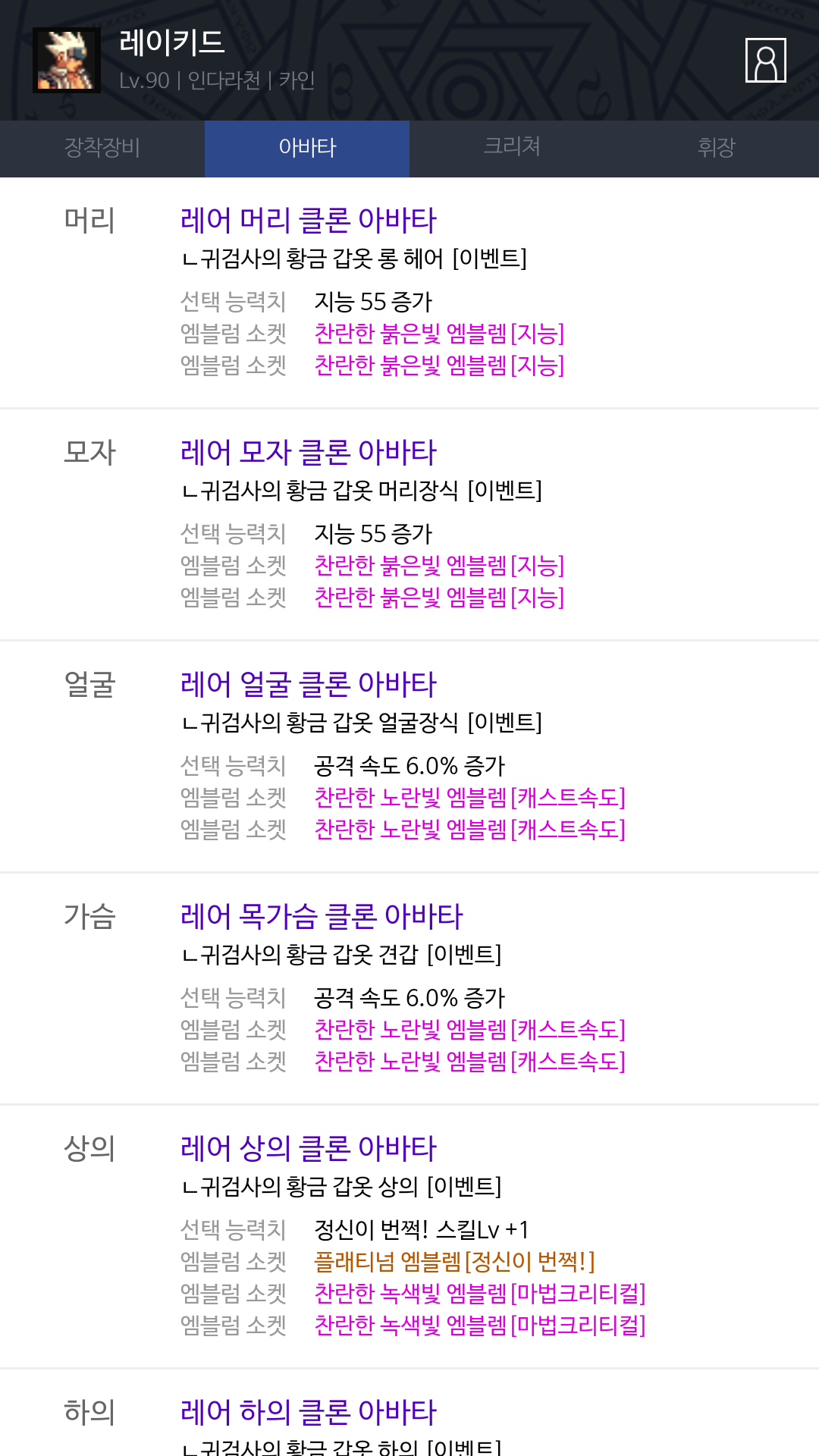Open the 휘장 tab
The height and width of the screenshot is (1456, 819).
717,148
